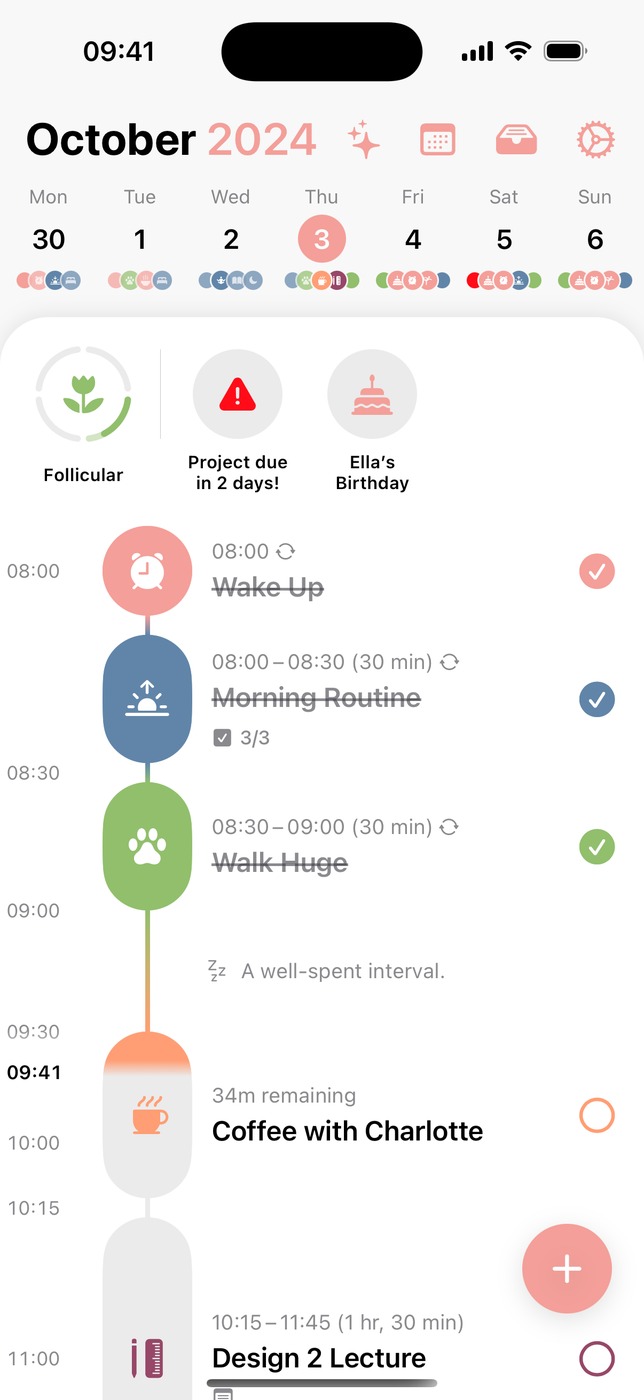Mark Coffee with Charlotte as done

(x=597, y=1115)
